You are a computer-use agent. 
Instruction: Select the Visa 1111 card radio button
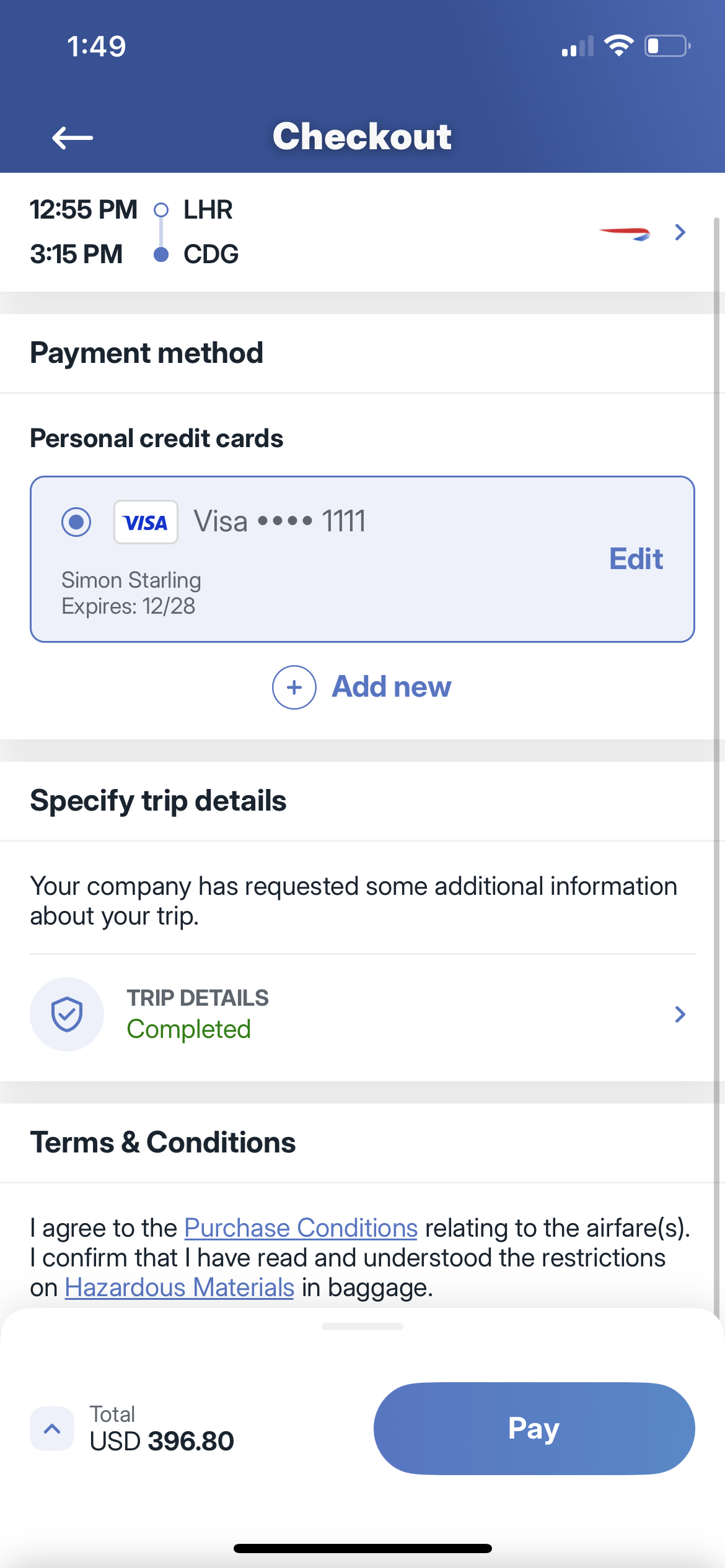pos(76,522)
